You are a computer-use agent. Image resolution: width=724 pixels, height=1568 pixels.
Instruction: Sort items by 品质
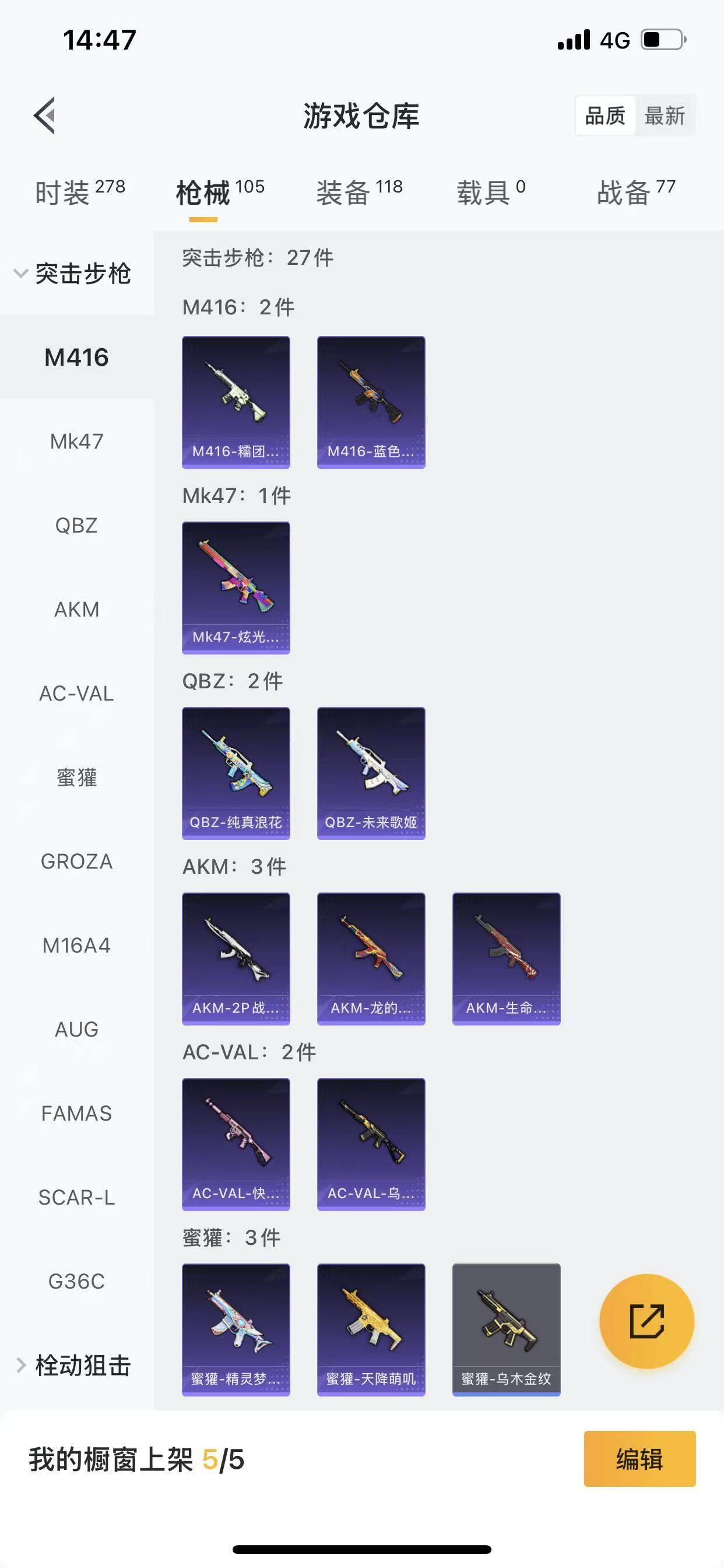click(x=605, y=115)
